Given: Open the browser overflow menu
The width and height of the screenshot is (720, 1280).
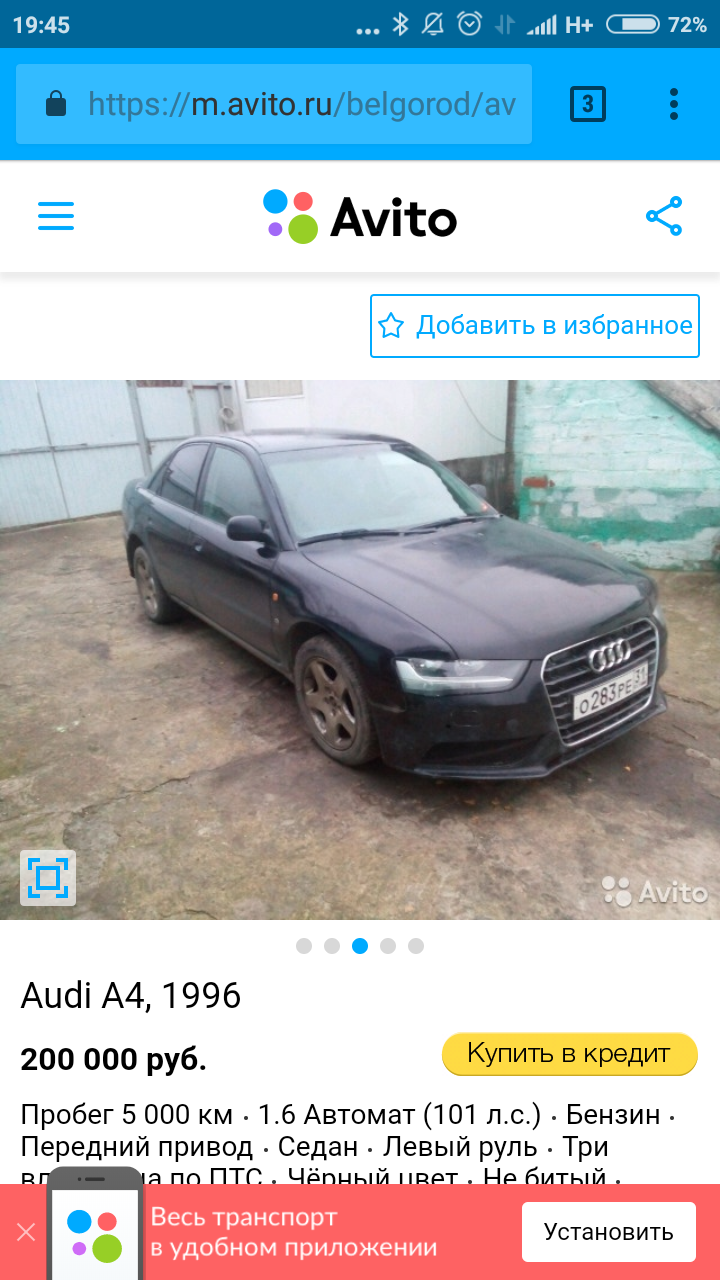Looking at the screenshot, I should (674, 104).
